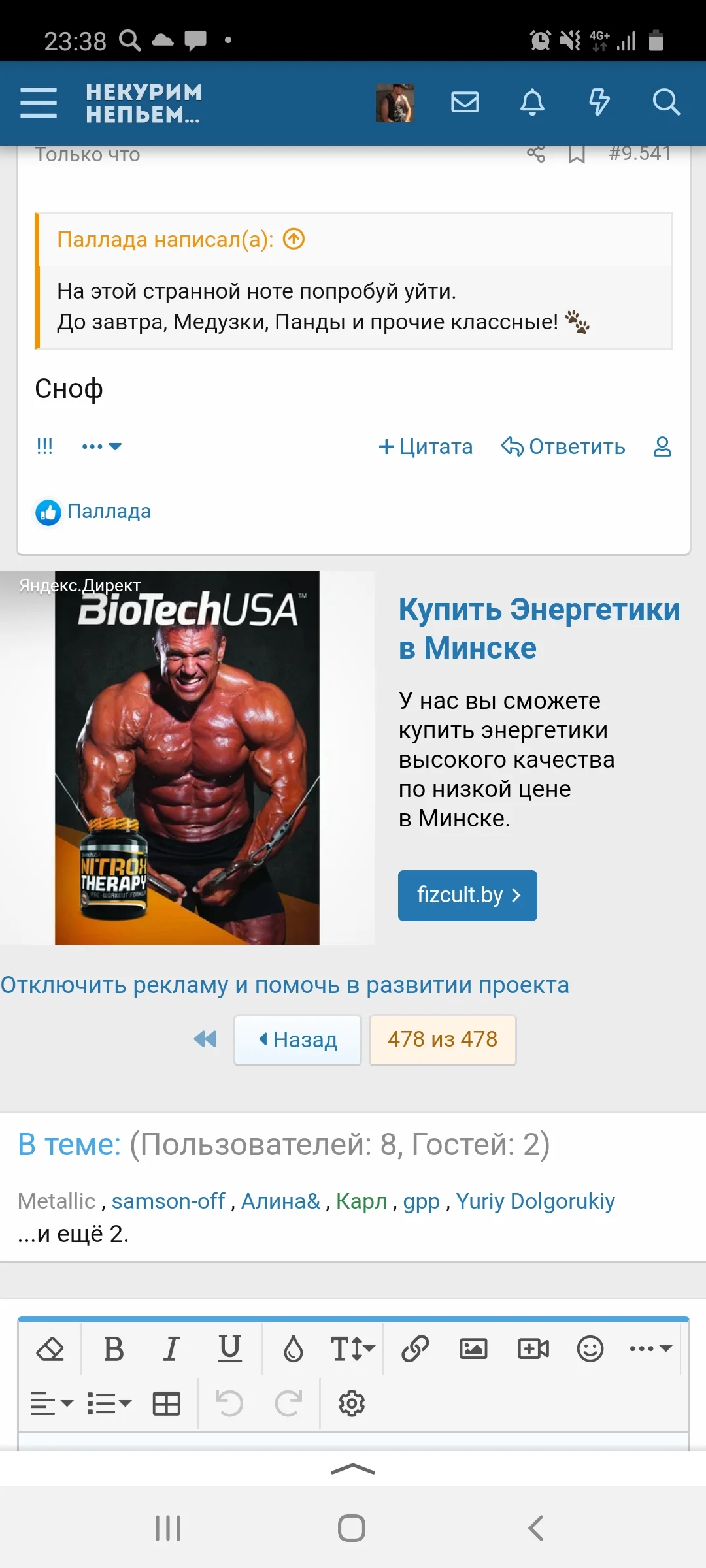Insert an image via the editor toolbar
Screen dimensions: 706x1568
point(474,1348)
